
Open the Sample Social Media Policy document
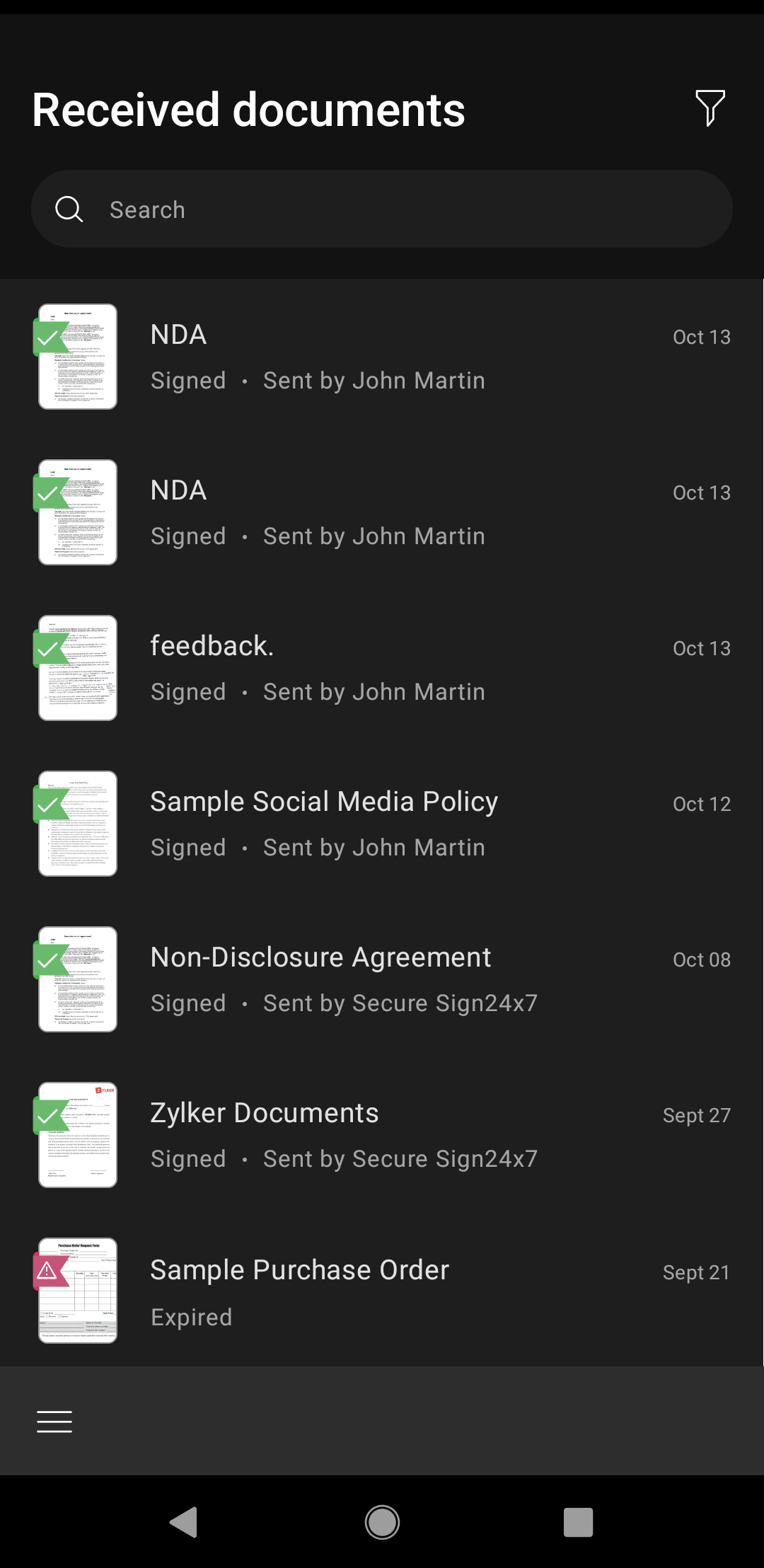(x=382, y=824)
